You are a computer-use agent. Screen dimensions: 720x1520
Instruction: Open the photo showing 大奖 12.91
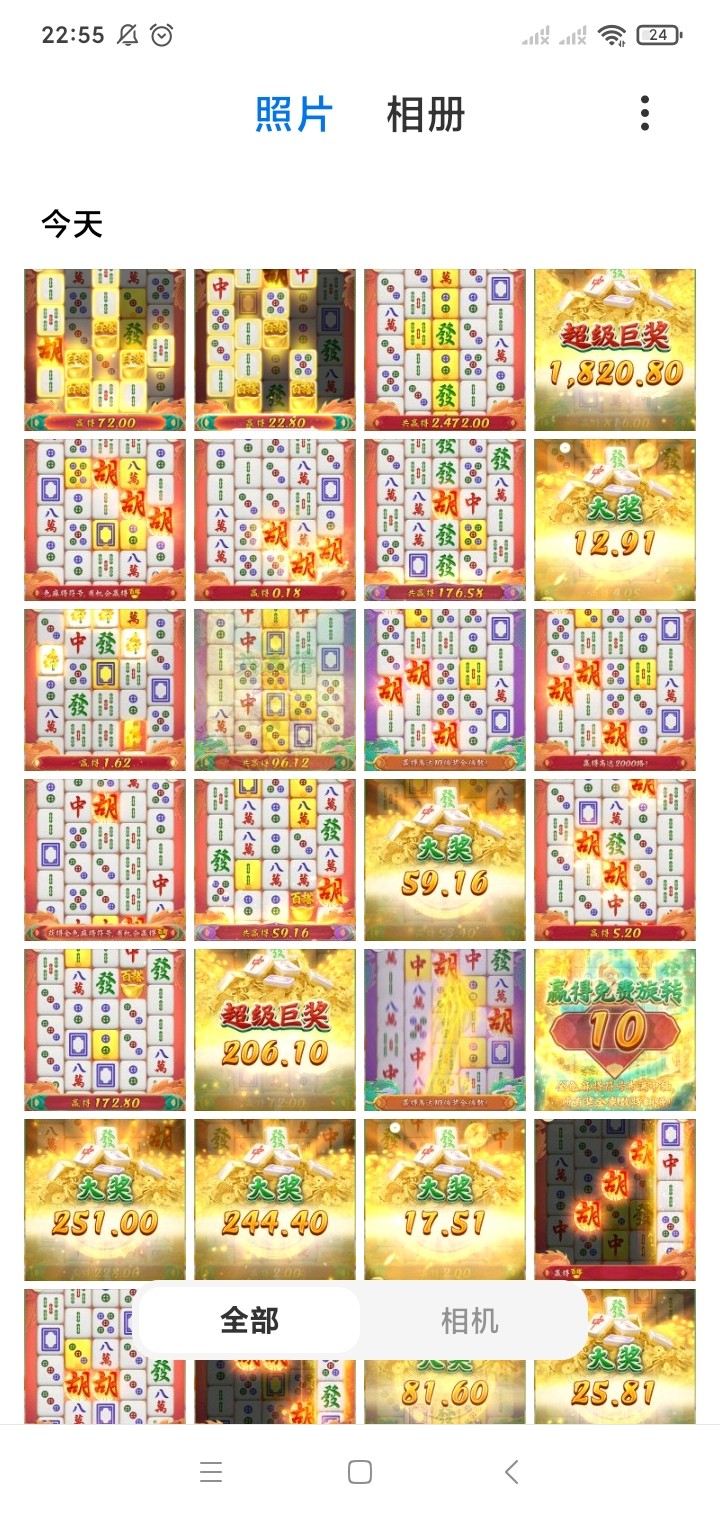pyautogui.click(x=614, y=520)
